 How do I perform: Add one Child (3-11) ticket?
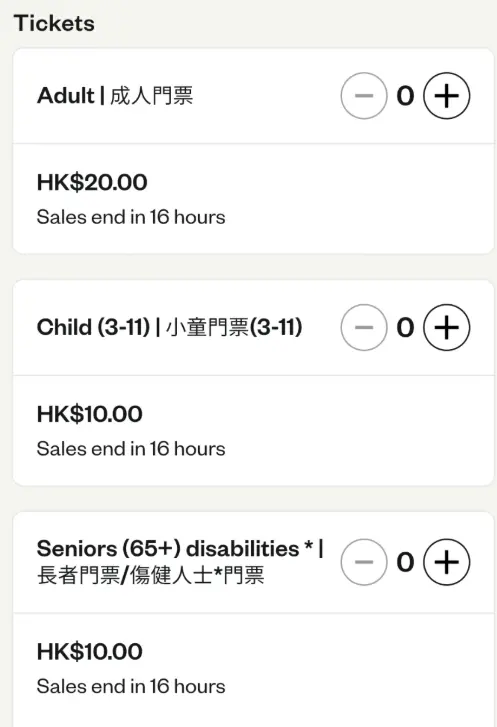click(447, 327)
